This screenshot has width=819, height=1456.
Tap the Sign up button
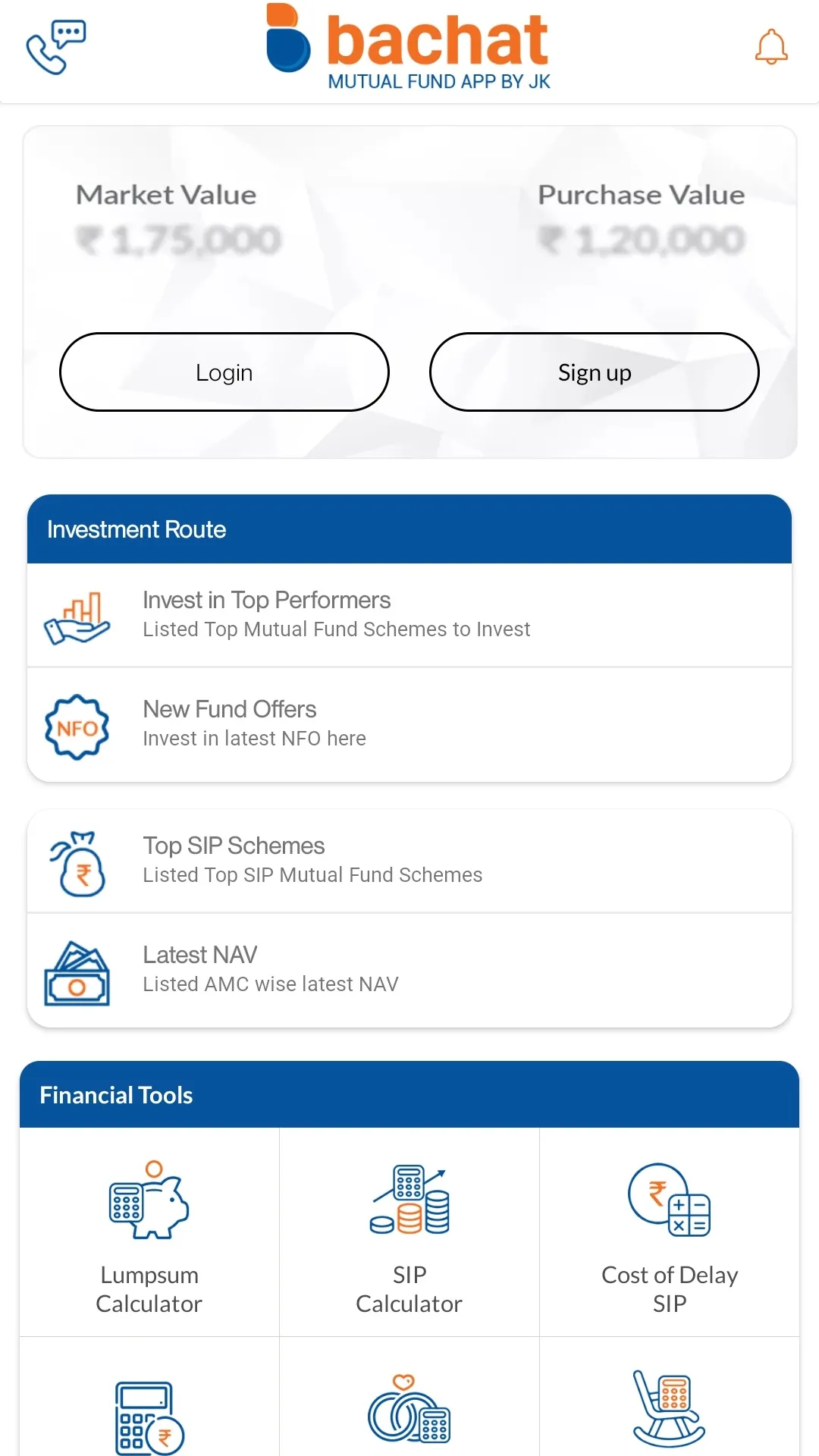[595, 372]
